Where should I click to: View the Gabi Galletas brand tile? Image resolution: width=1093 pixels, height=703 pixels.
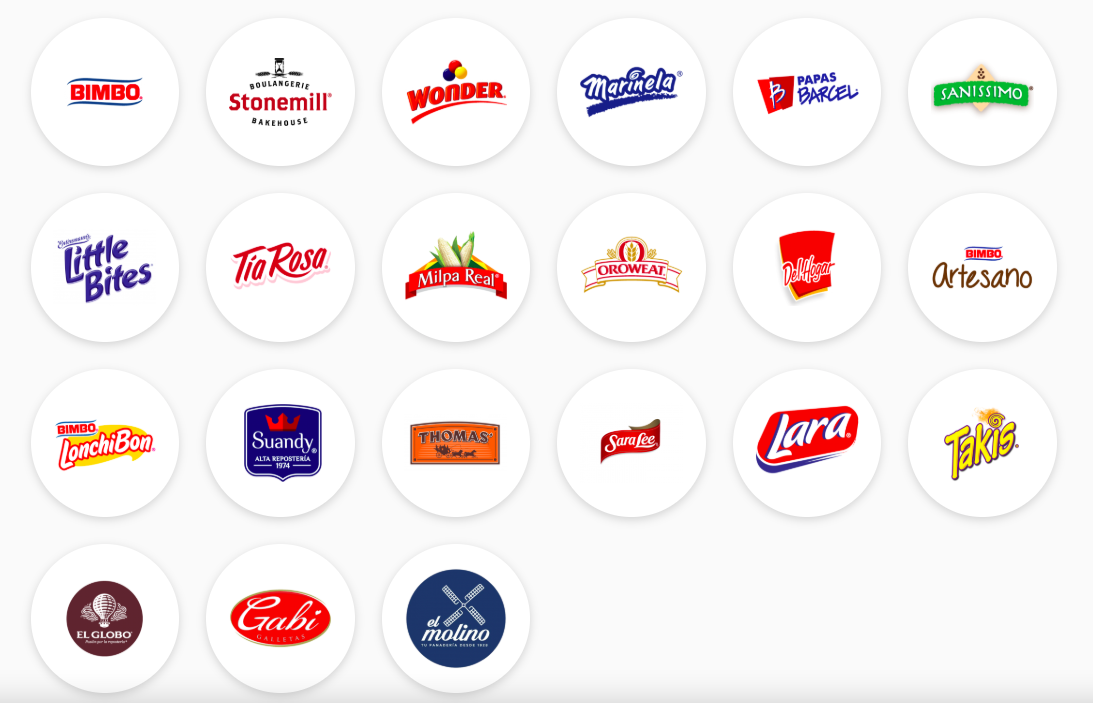coord(280,618)
